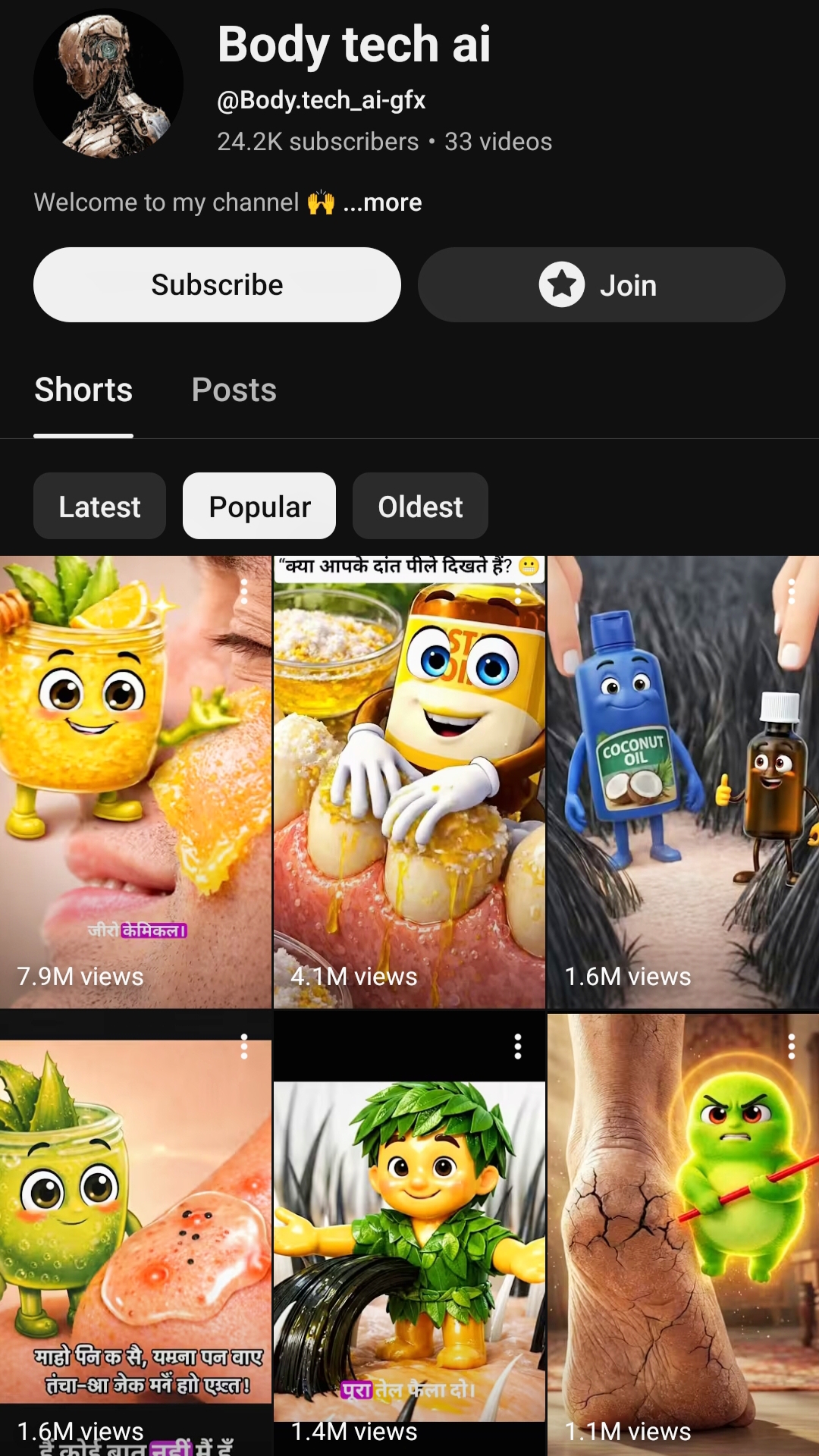
Task: Open options menu on 1.4M views short
Action: pyautogui.click(x=518, y=1046)
